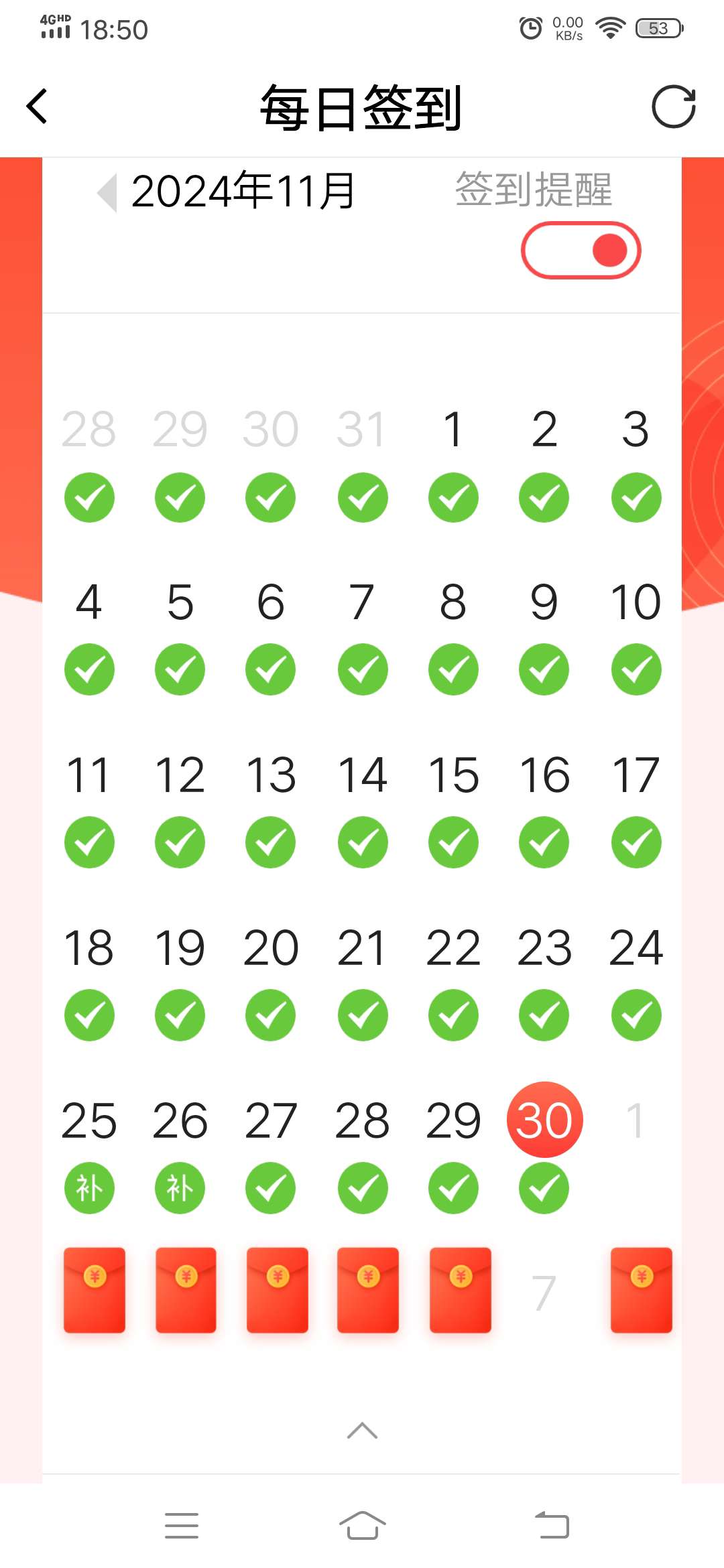Open the red envelope under day 29
The height and width of the screenshot is (1568, 724).
[x=461, y=1290]
